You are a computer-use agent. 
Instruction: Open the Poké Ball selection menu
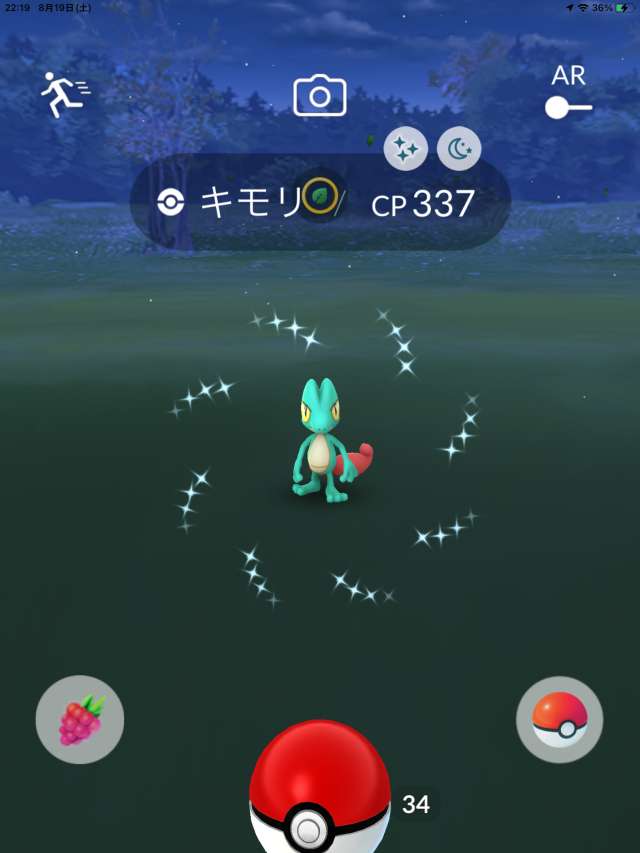coord(559,720)
